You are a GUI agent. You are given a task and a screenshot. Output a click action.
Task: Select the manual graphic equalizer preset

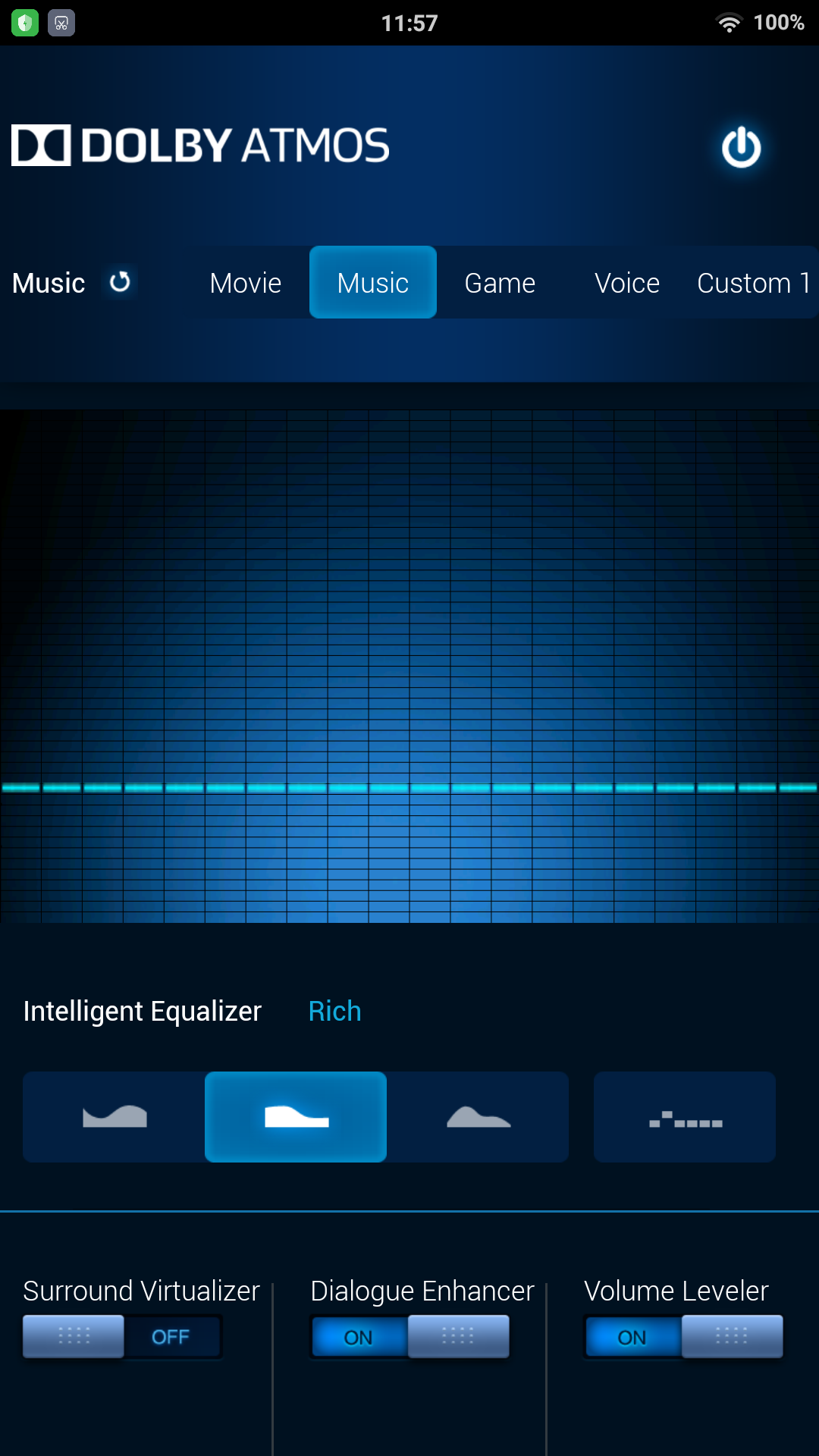point(685,1117)
